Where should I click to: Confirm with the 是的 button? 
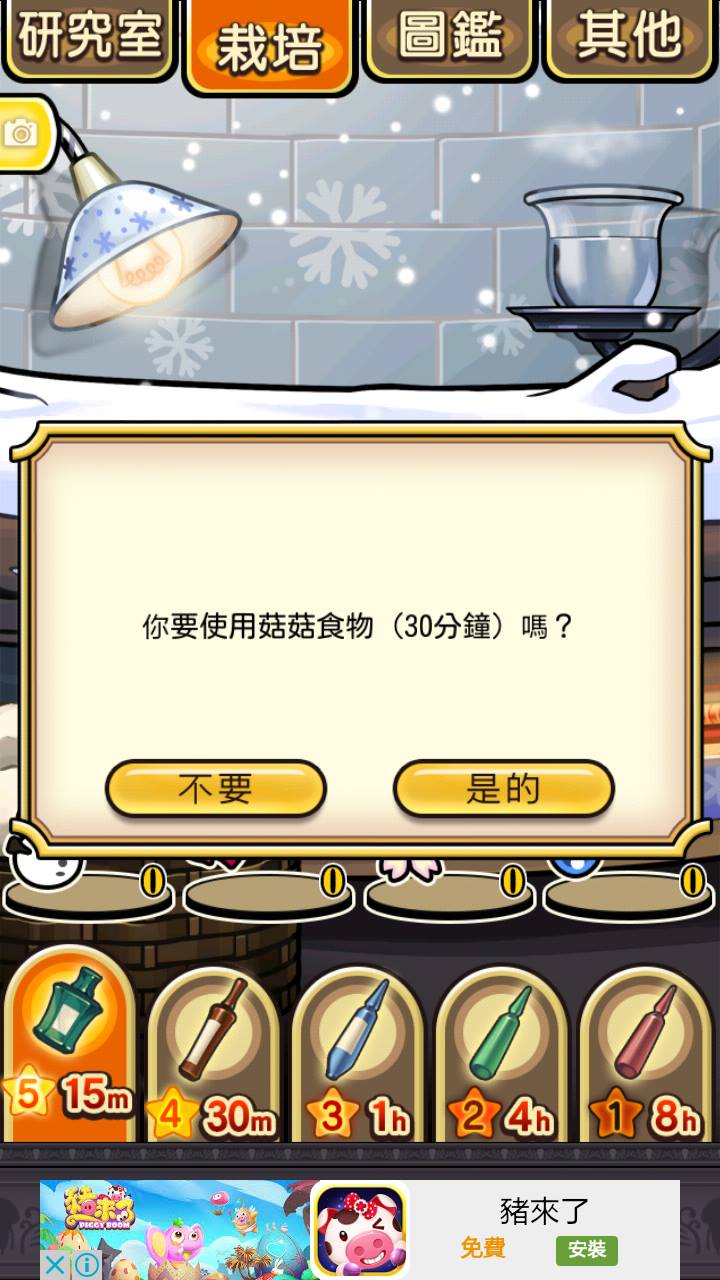coord(503,789)
